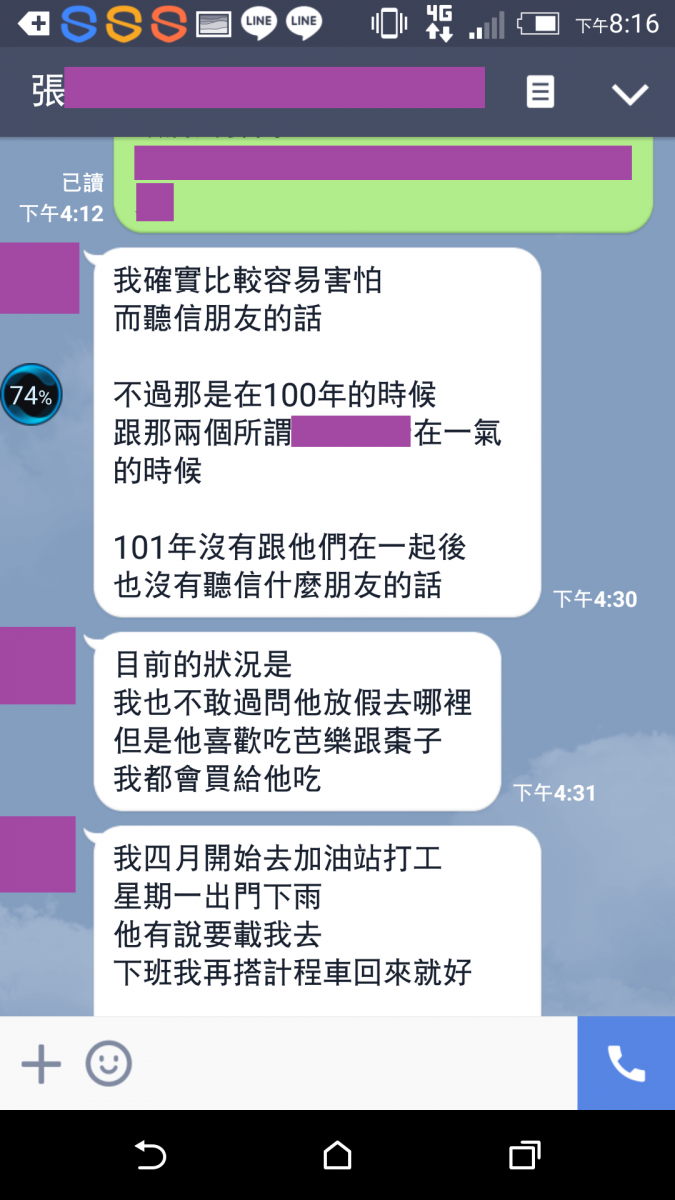Start a voice call with the phone button
The width and height of the screenshot is (675, 1200).
626,1064
